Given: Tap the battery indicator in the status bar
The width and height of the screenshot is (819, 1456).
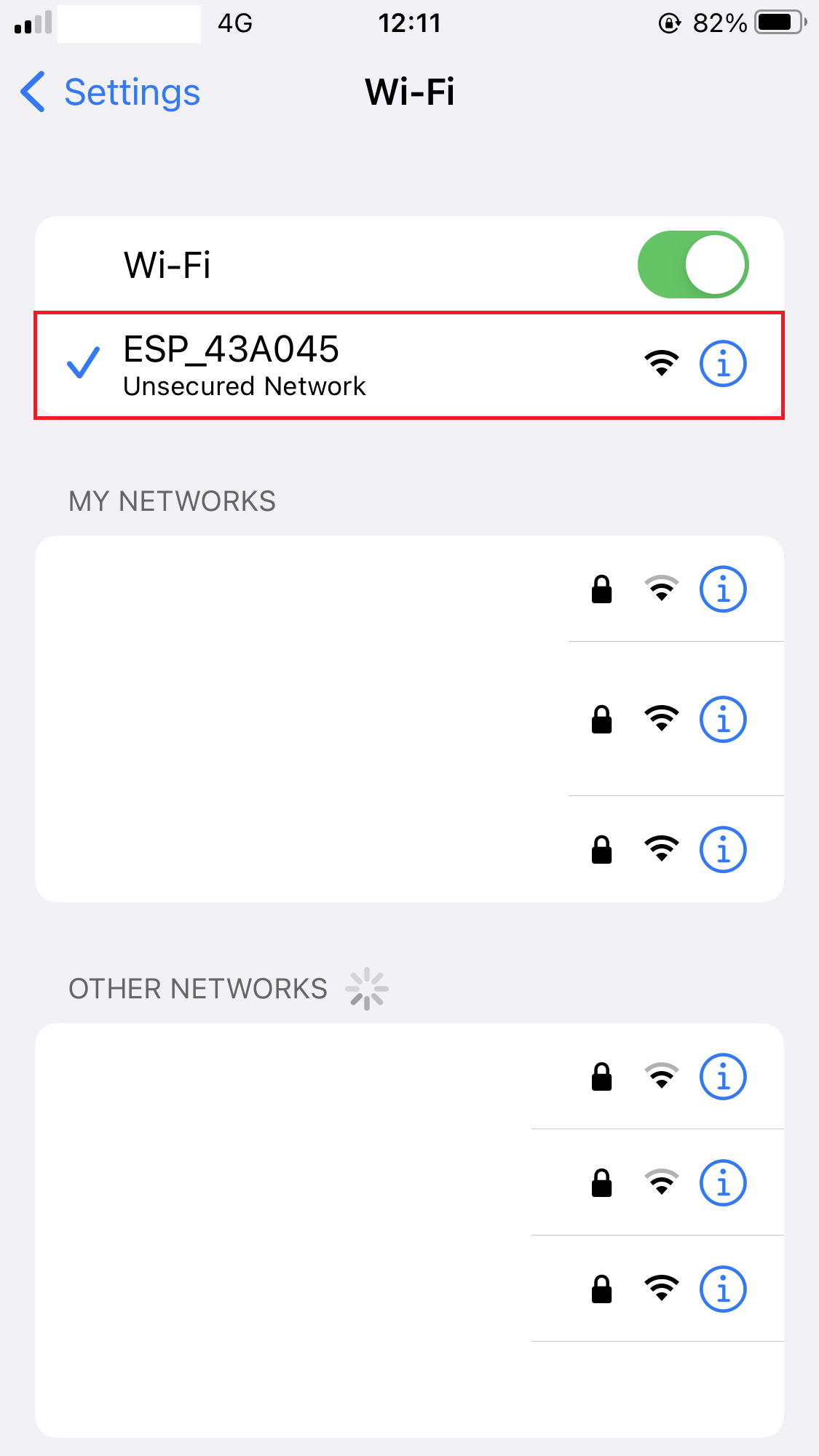Looking at the screenshot, I should 780,23.
